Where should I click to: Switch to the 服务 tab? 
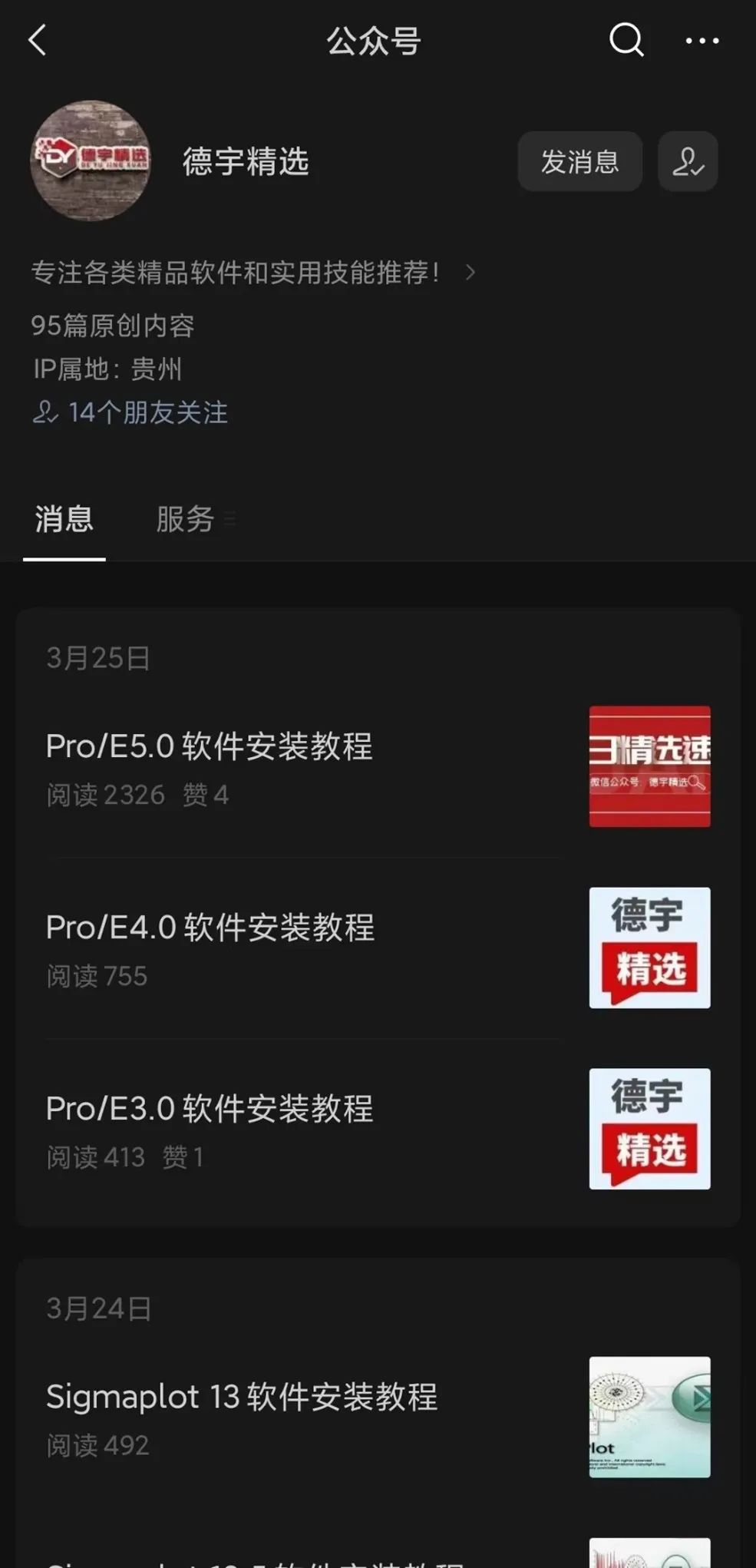pos(184,519)
